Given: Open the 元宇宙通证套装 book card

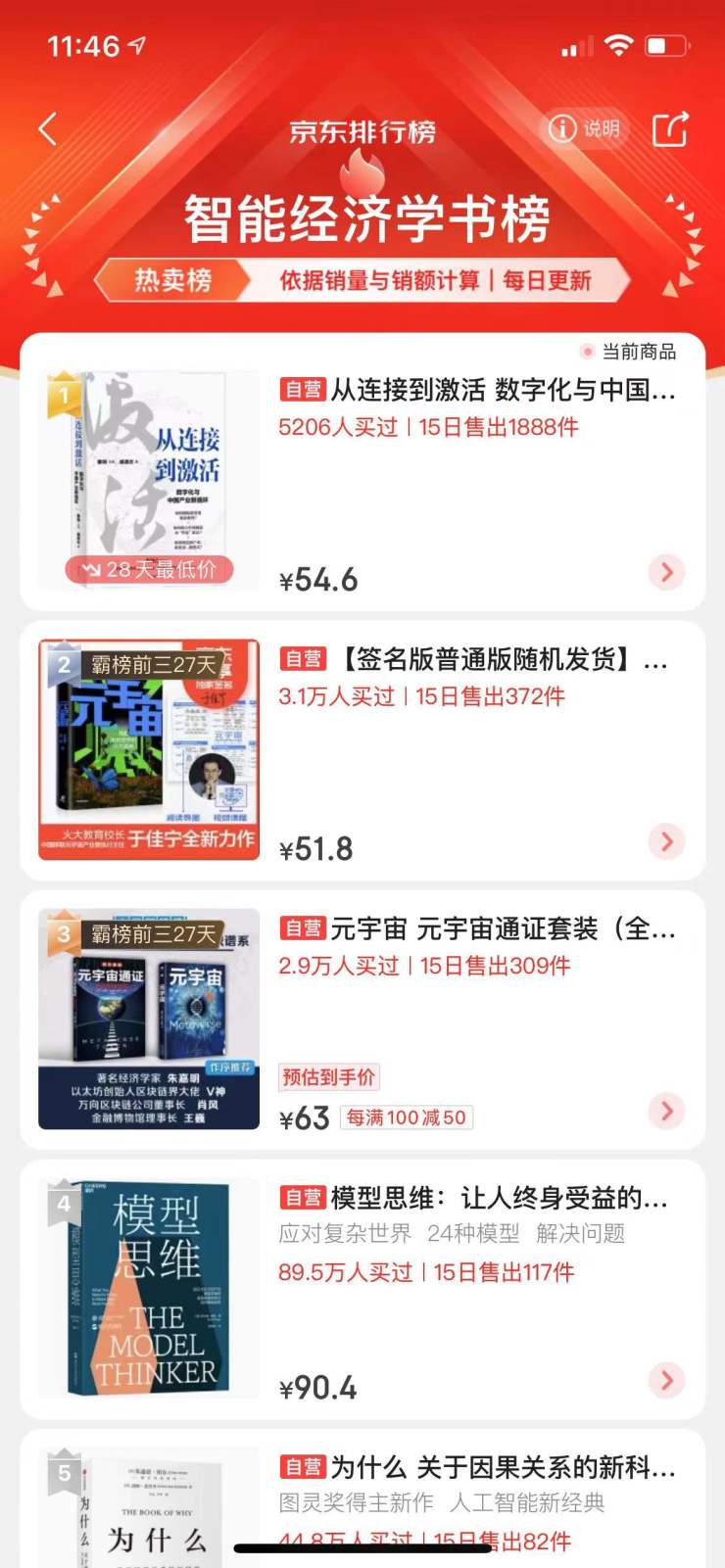Looking at the screenshot, I should [x=477, y=929].
